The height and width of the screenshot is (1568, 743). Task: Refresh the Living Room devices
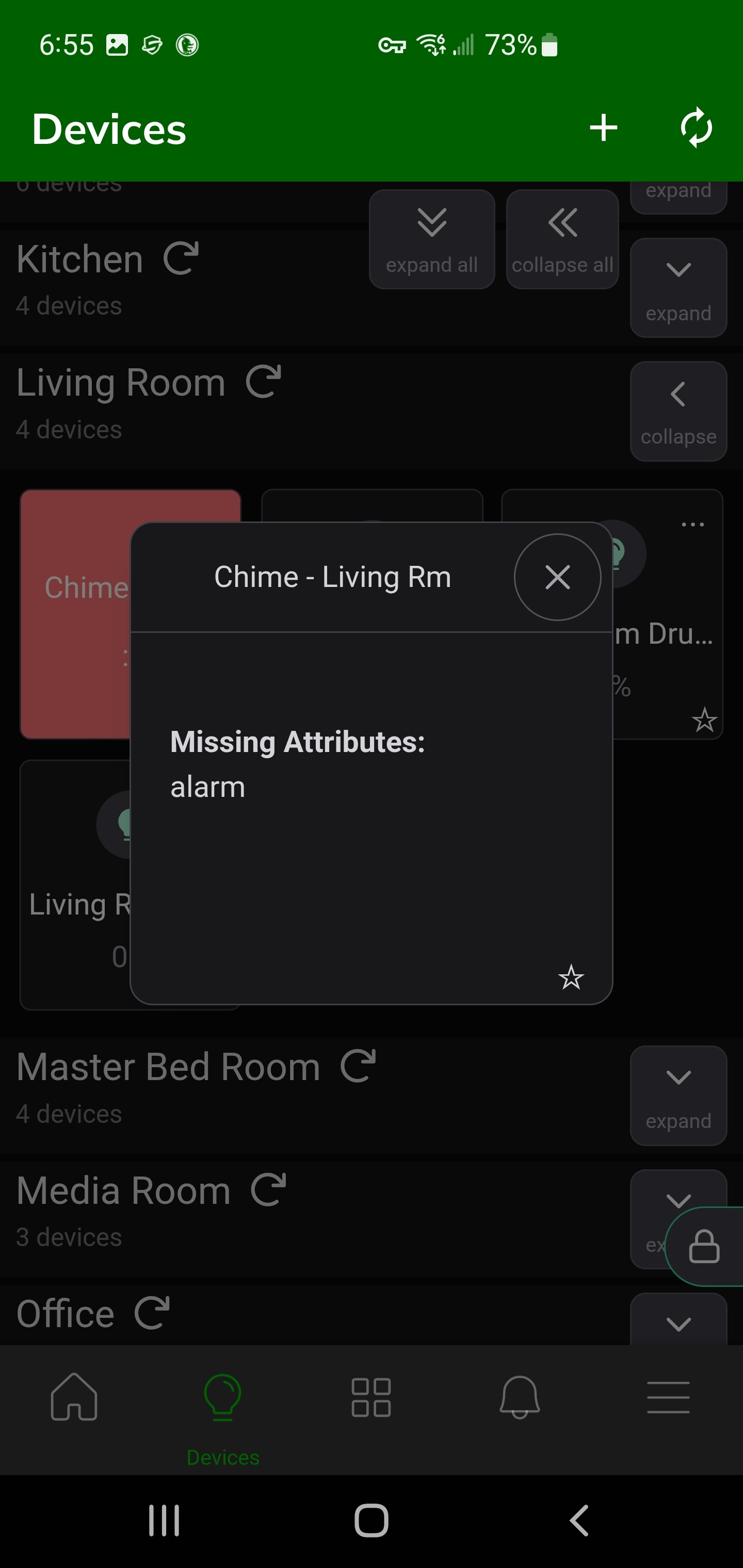(263, 382)
